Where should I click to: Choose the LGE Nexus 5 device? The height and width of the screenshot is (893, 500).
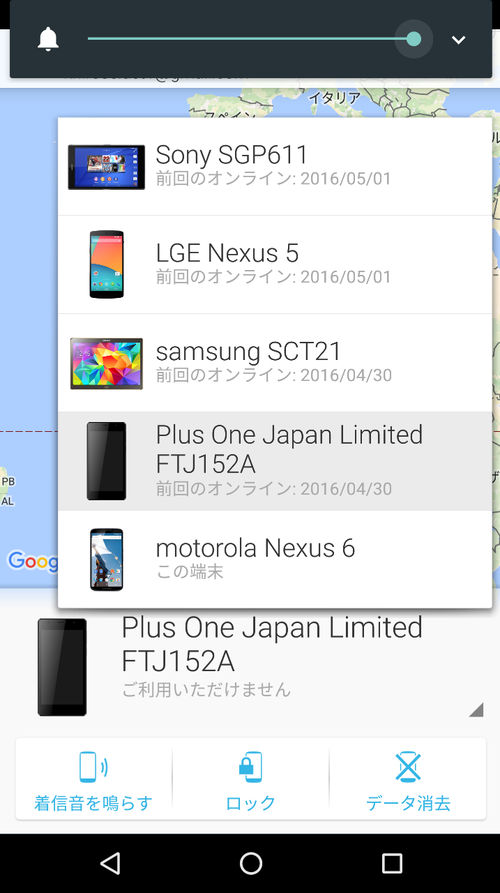pos(274,264)
